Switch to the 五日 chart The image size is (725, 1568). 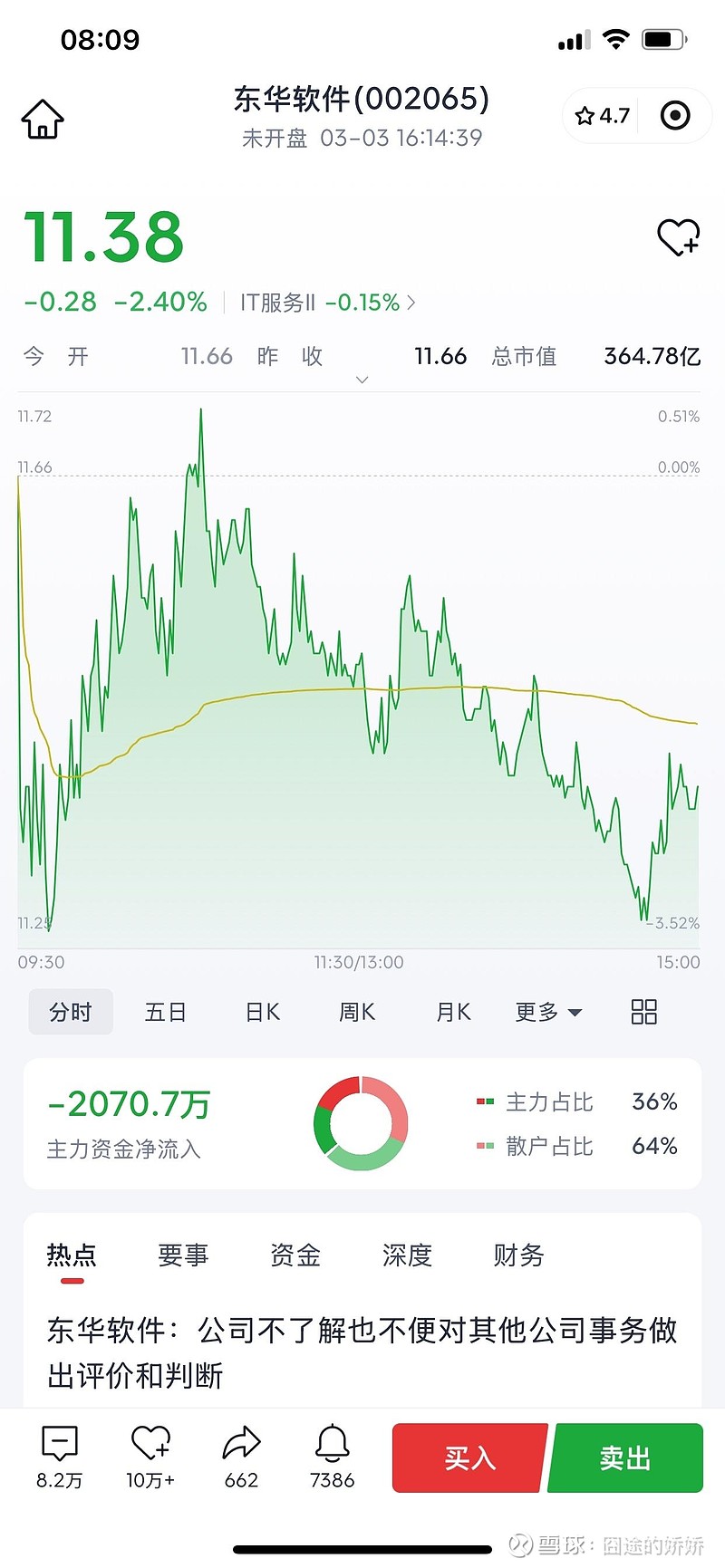pyautogui.click(x=166, y=1012)
